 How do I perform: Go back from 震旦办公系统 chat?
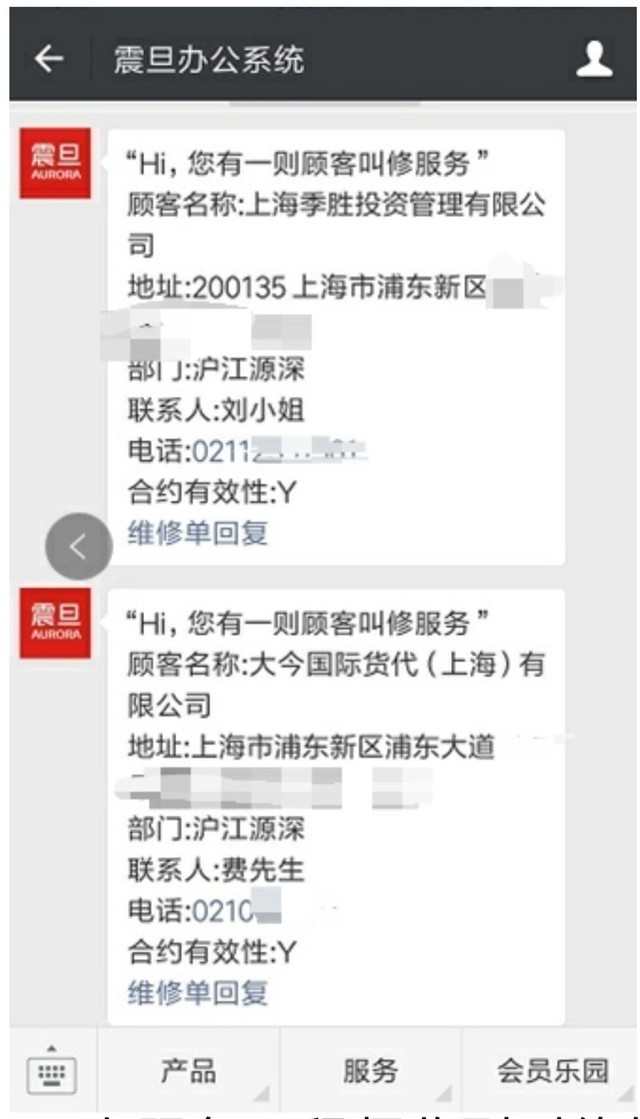point(48,61)
